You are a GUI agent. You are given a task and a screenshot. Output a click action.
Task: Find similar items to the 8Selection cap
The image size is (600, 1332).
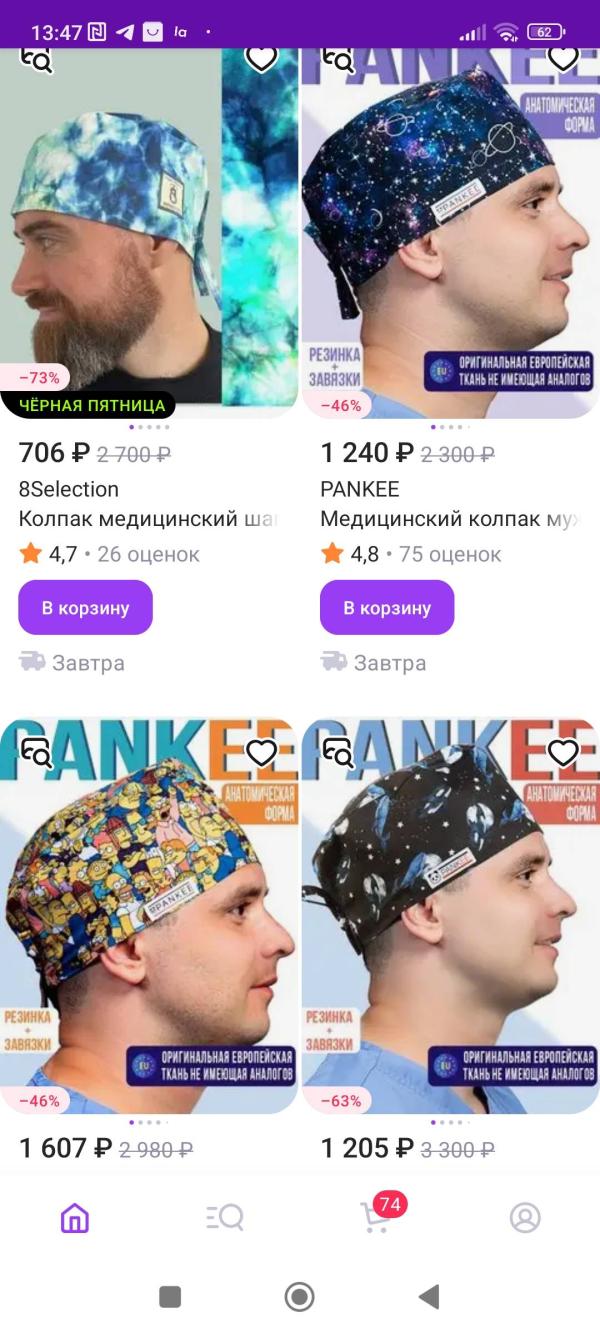click(37, 60)
